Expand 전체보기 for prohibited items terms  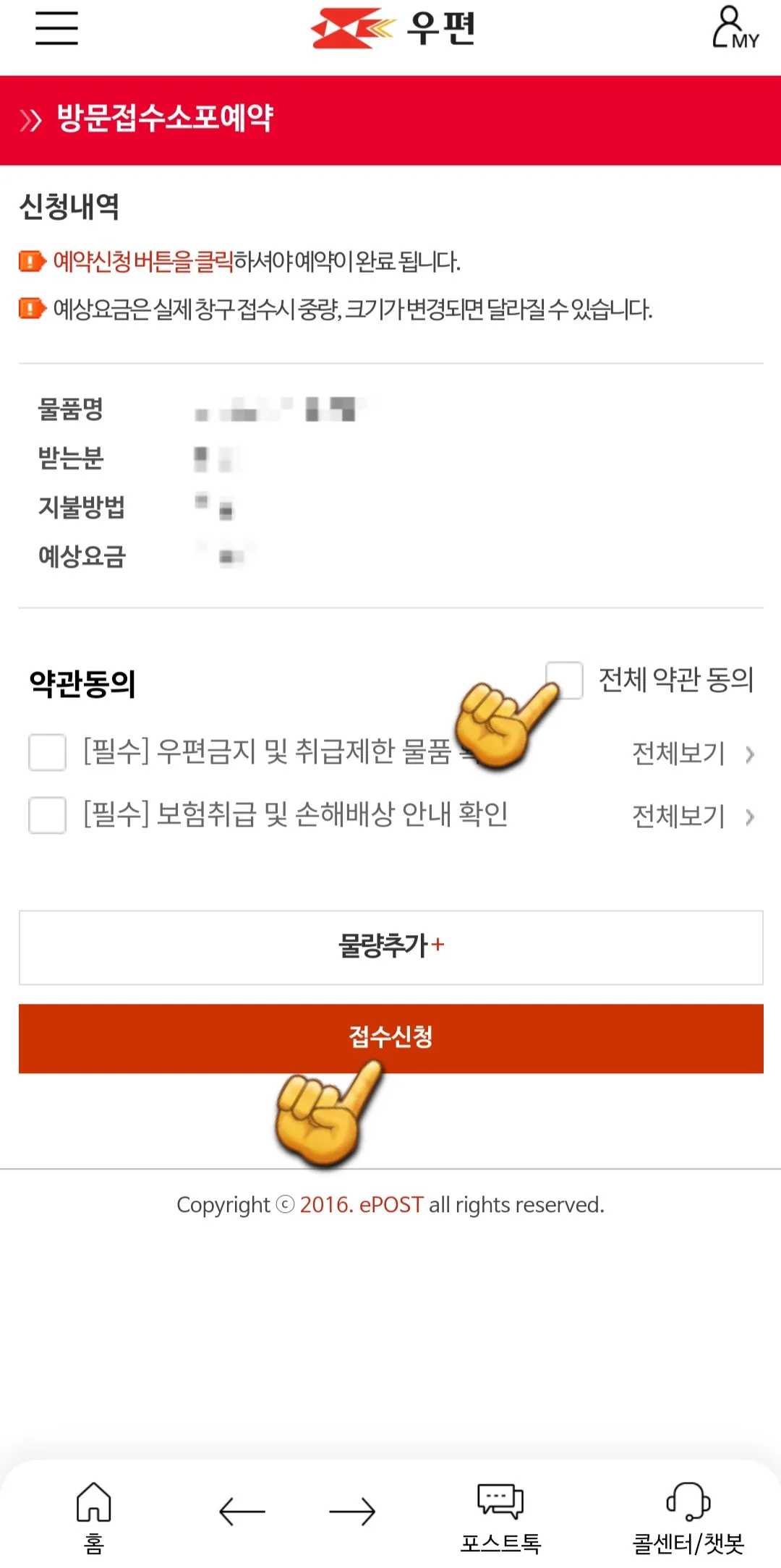point(680,754)
